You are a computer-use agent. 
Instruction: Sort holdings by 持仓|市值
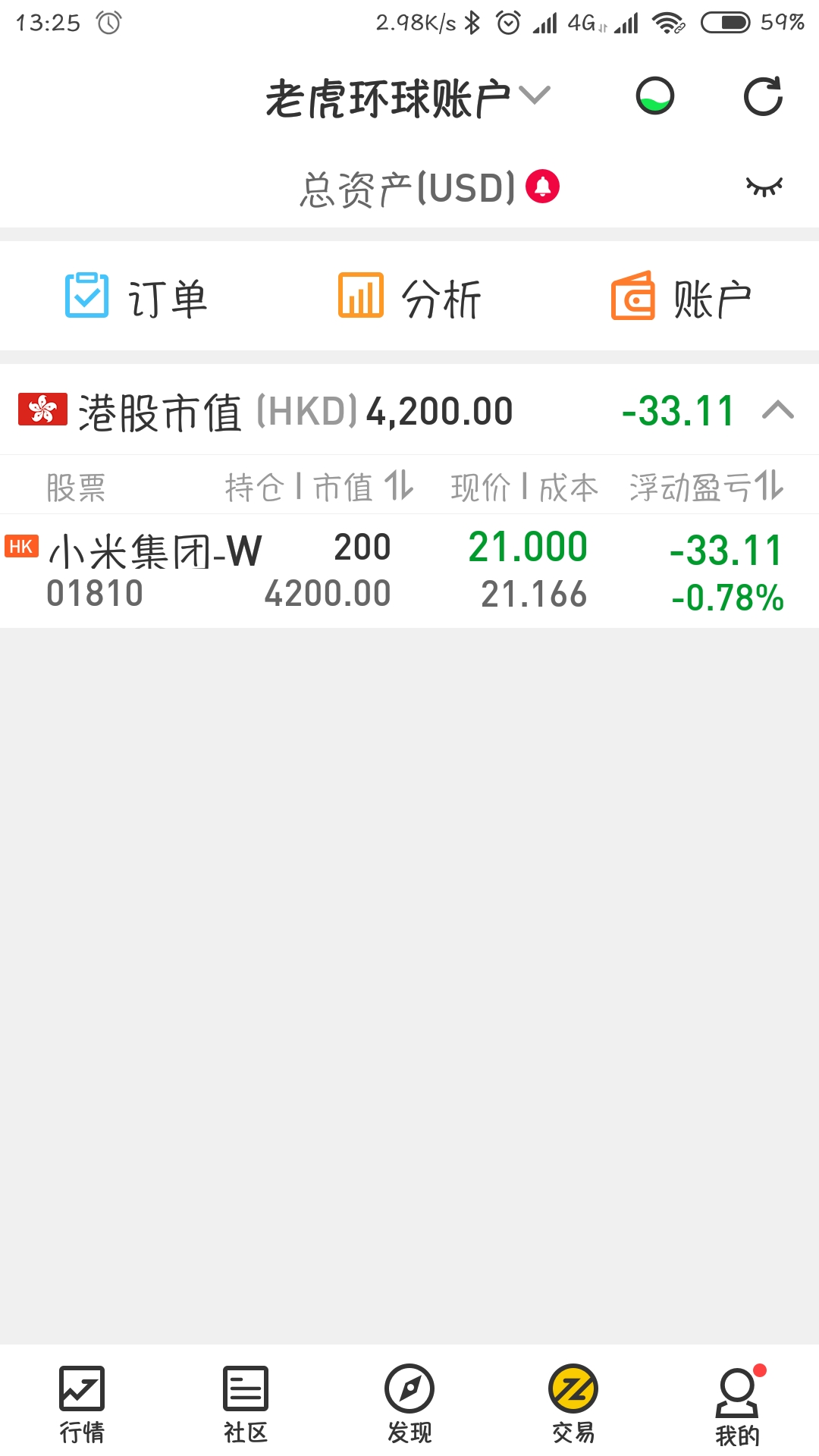pos(319,486)
